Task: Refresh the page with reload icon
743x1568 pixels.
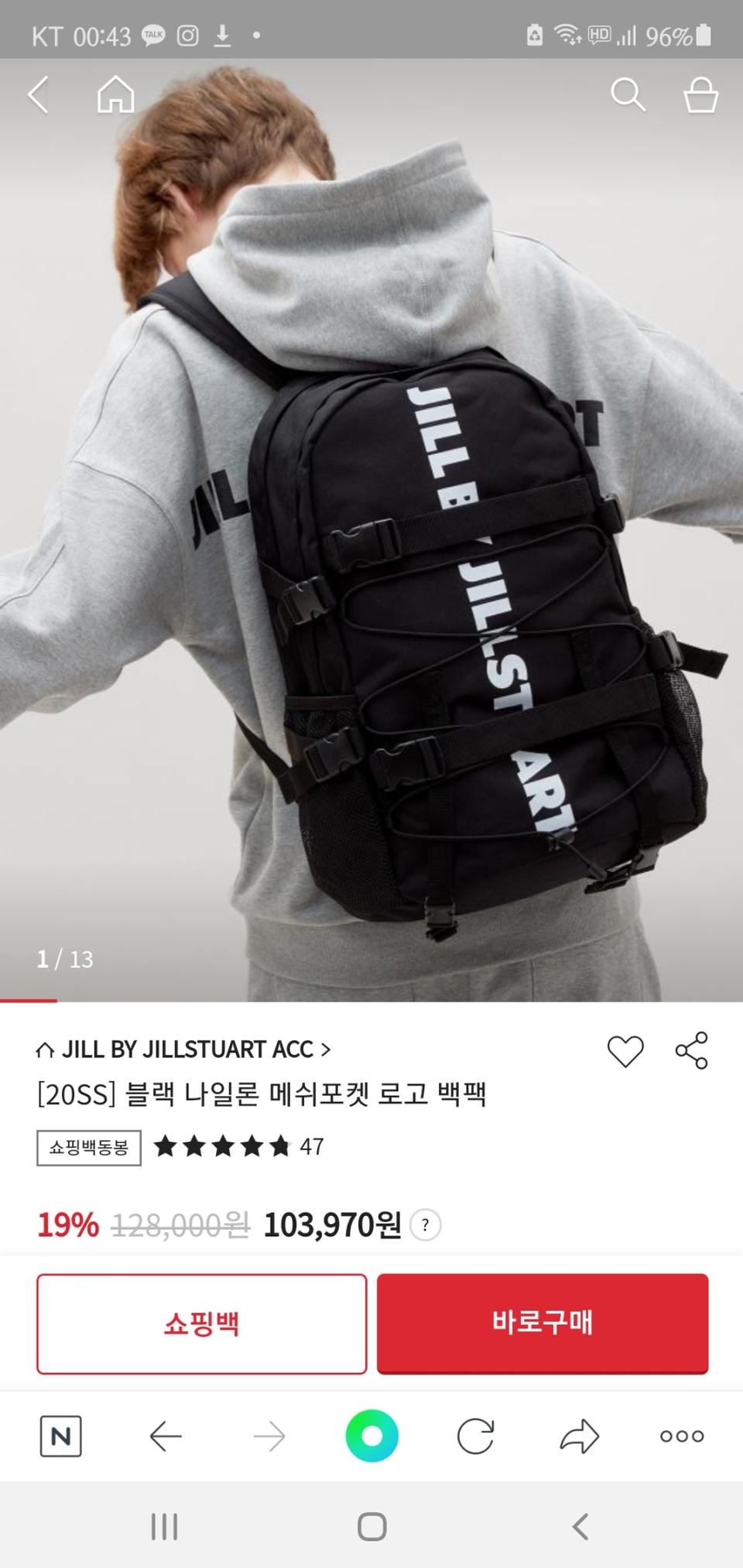Action: (474, 1437)
